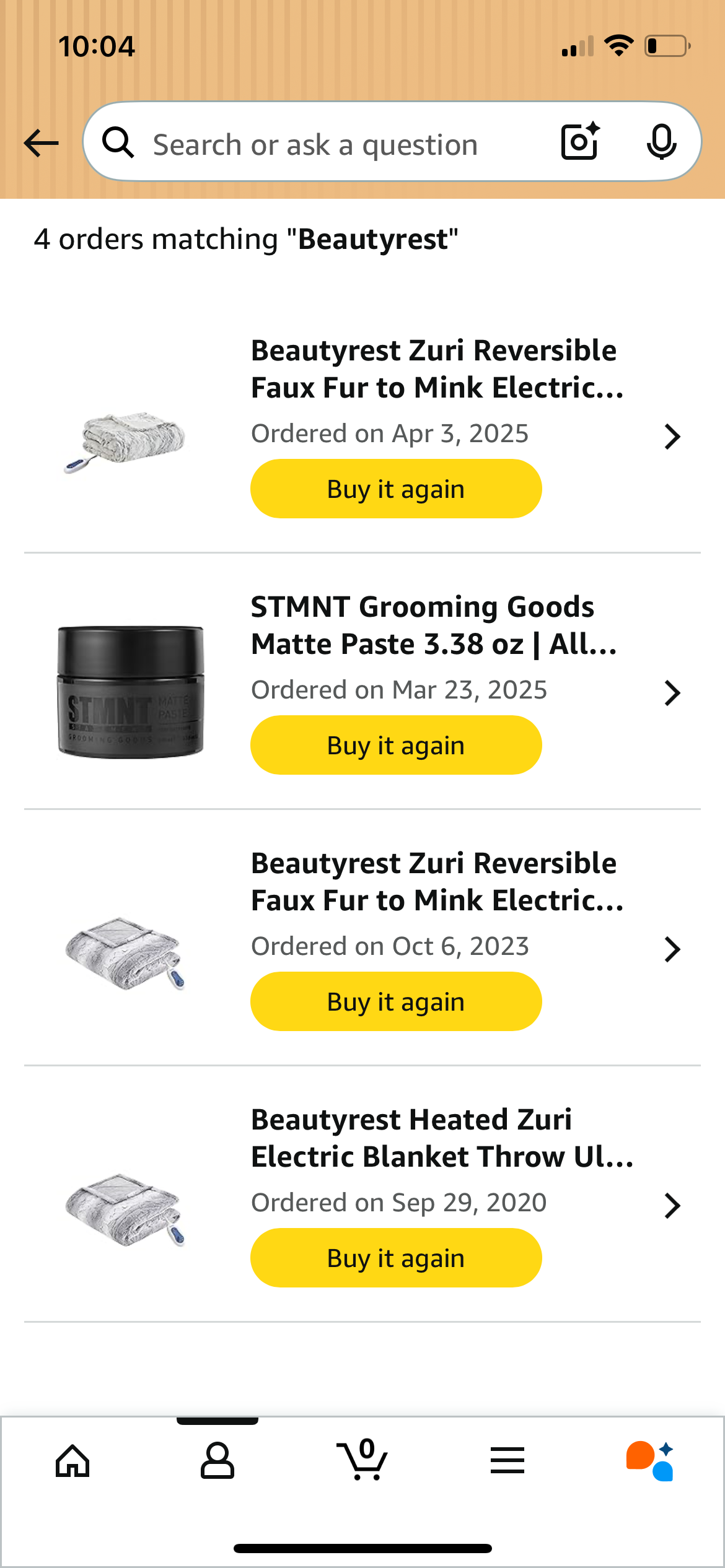Screen dimensions: 725x1568
Task: Open the hamburger menu tab
Action: (x=507, y=1461)
